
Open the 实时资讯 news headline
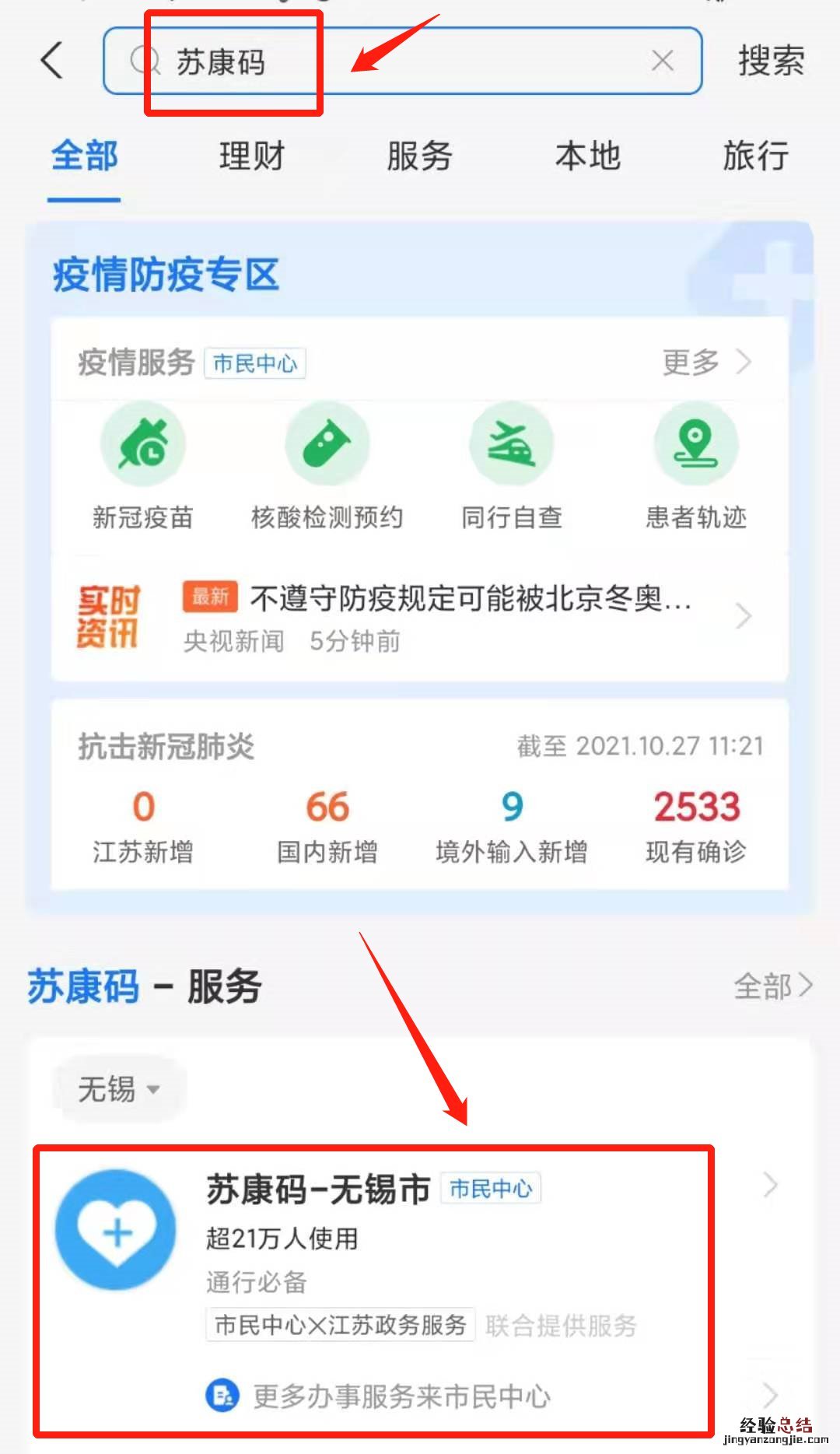pos(467,616)
